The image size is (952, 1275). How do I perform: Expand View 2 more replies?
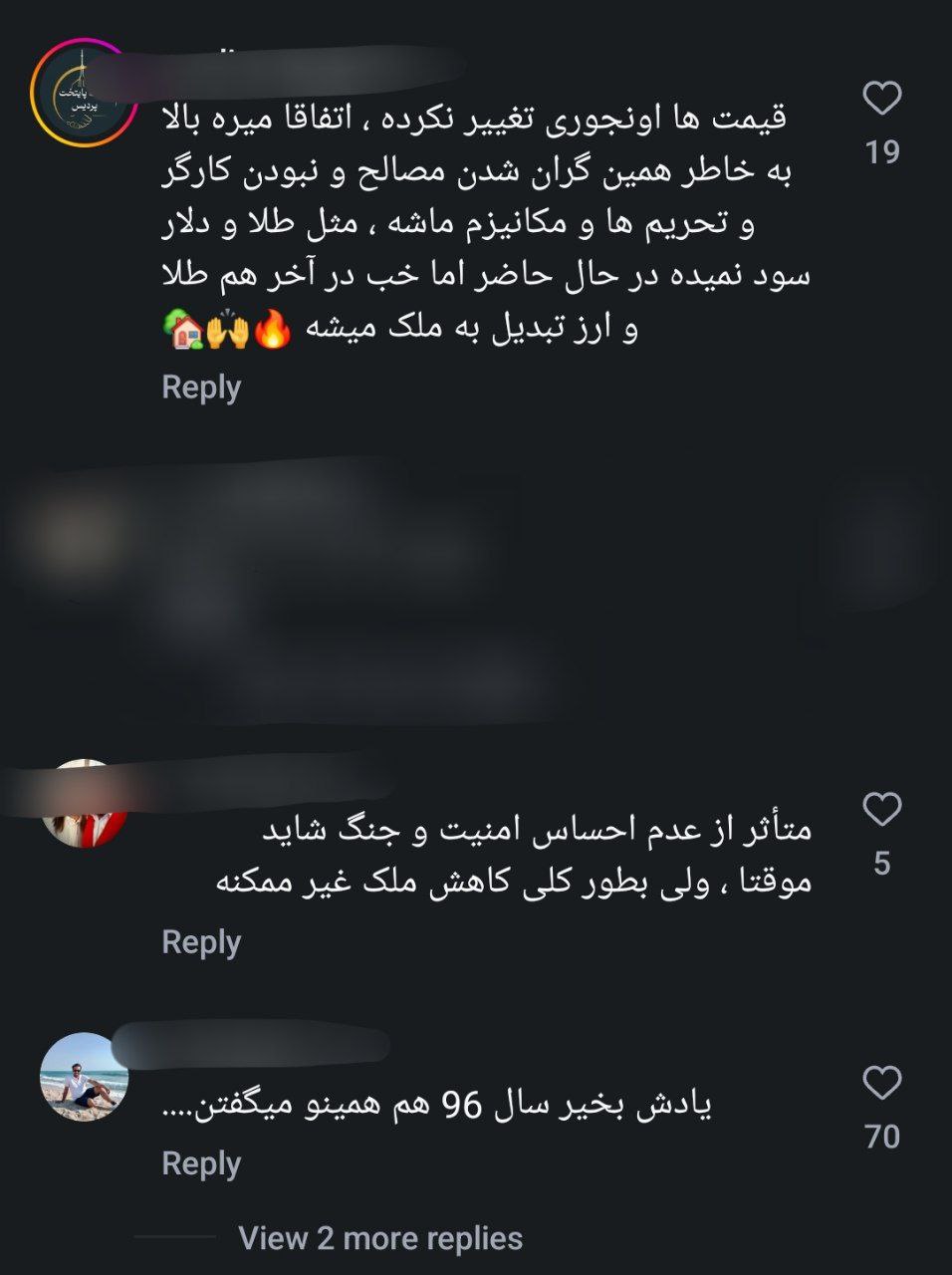380,1238
